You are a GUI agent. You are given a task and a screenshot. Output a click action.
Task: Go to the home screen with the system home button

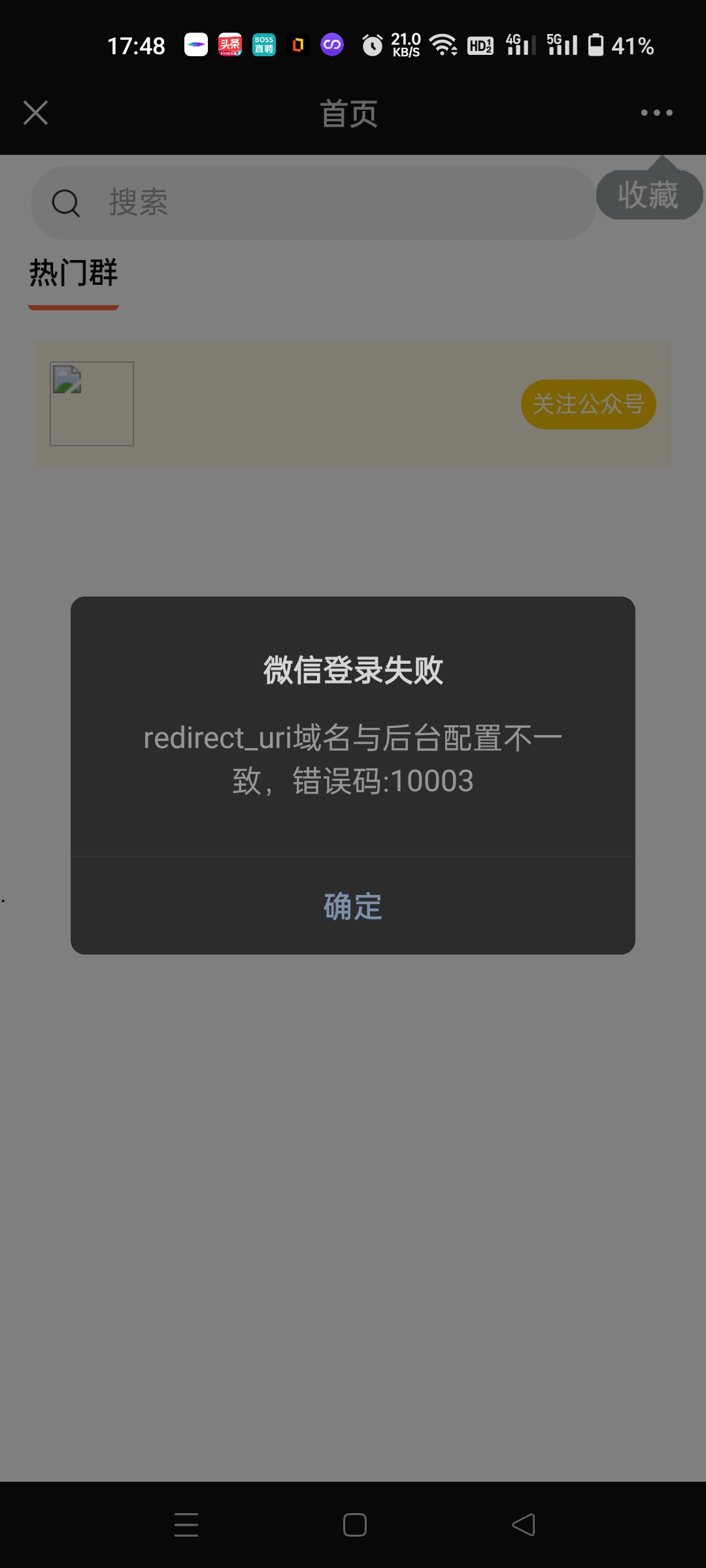[x=354, y=1525]
